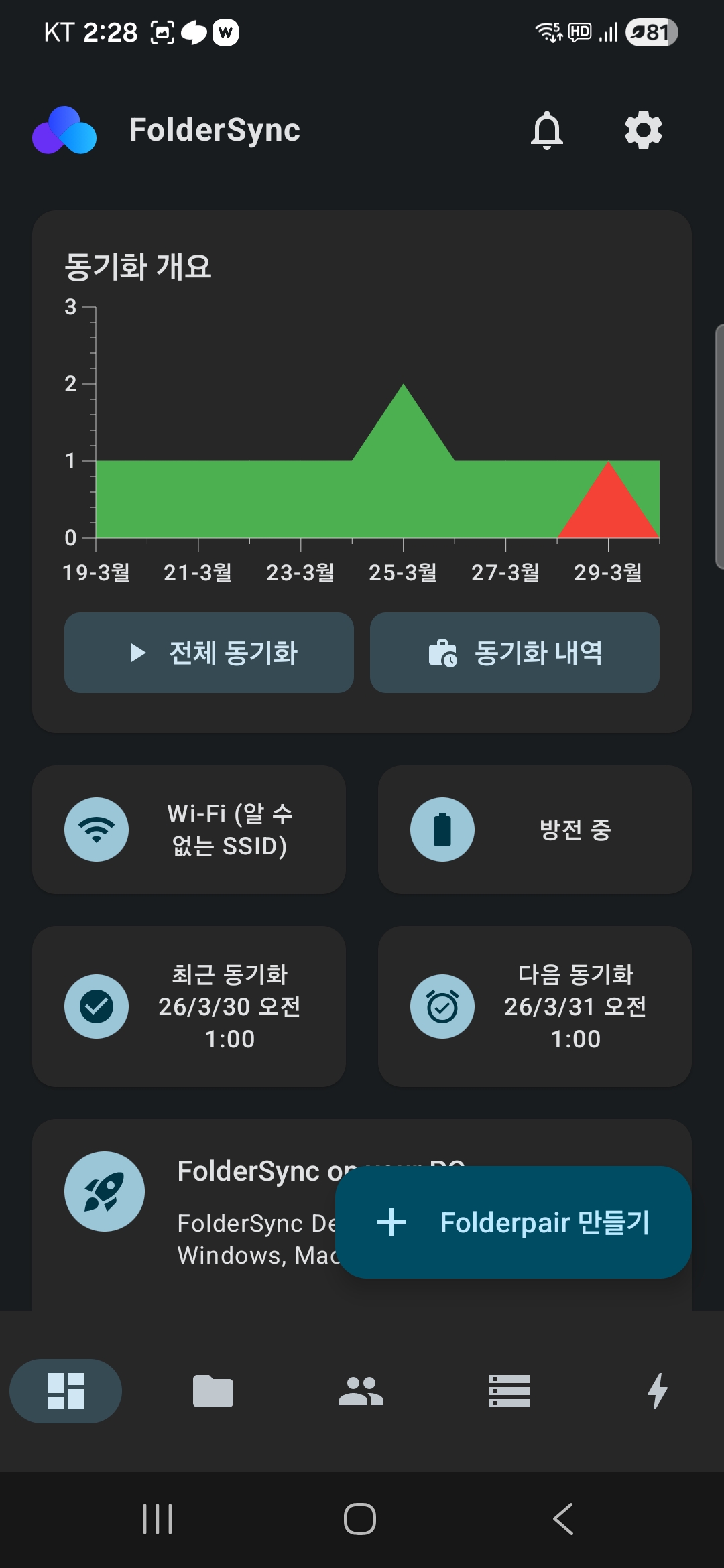Create a new Folderpair

coord(514,1222)
